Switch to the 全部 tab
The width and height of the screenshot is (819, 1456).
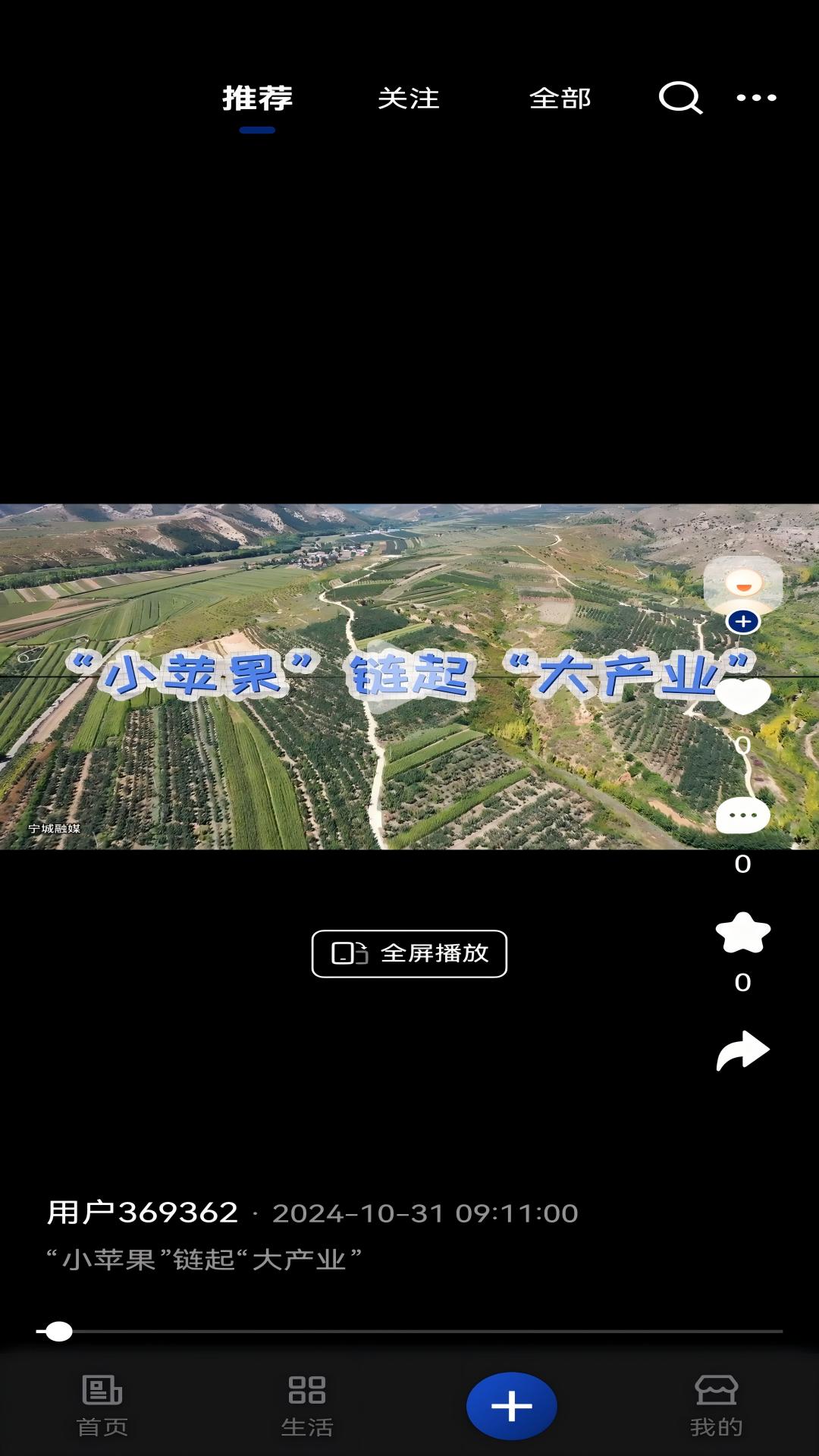coord(560,99)
